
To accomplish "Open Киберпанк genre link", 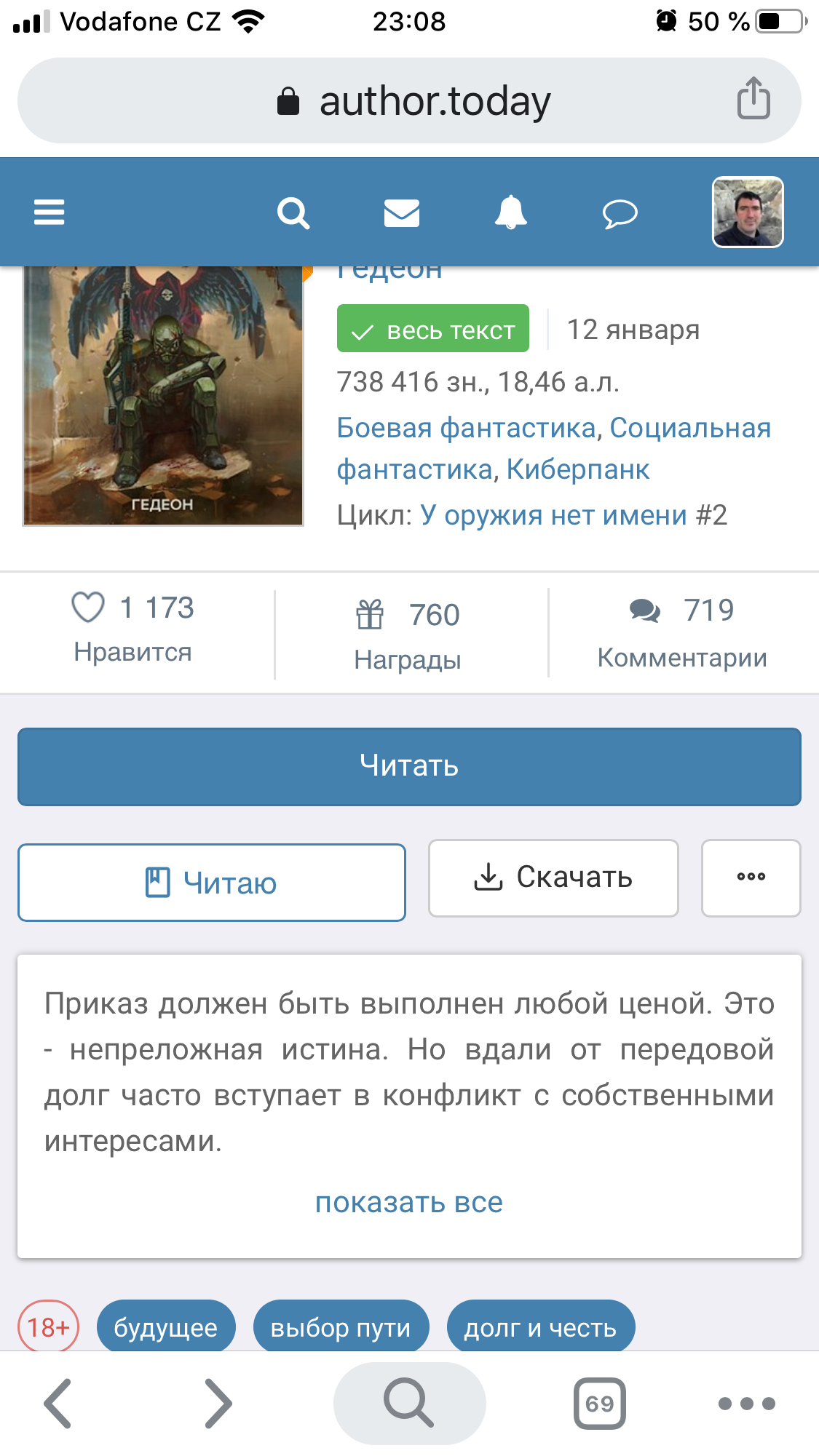I will 578,469.
